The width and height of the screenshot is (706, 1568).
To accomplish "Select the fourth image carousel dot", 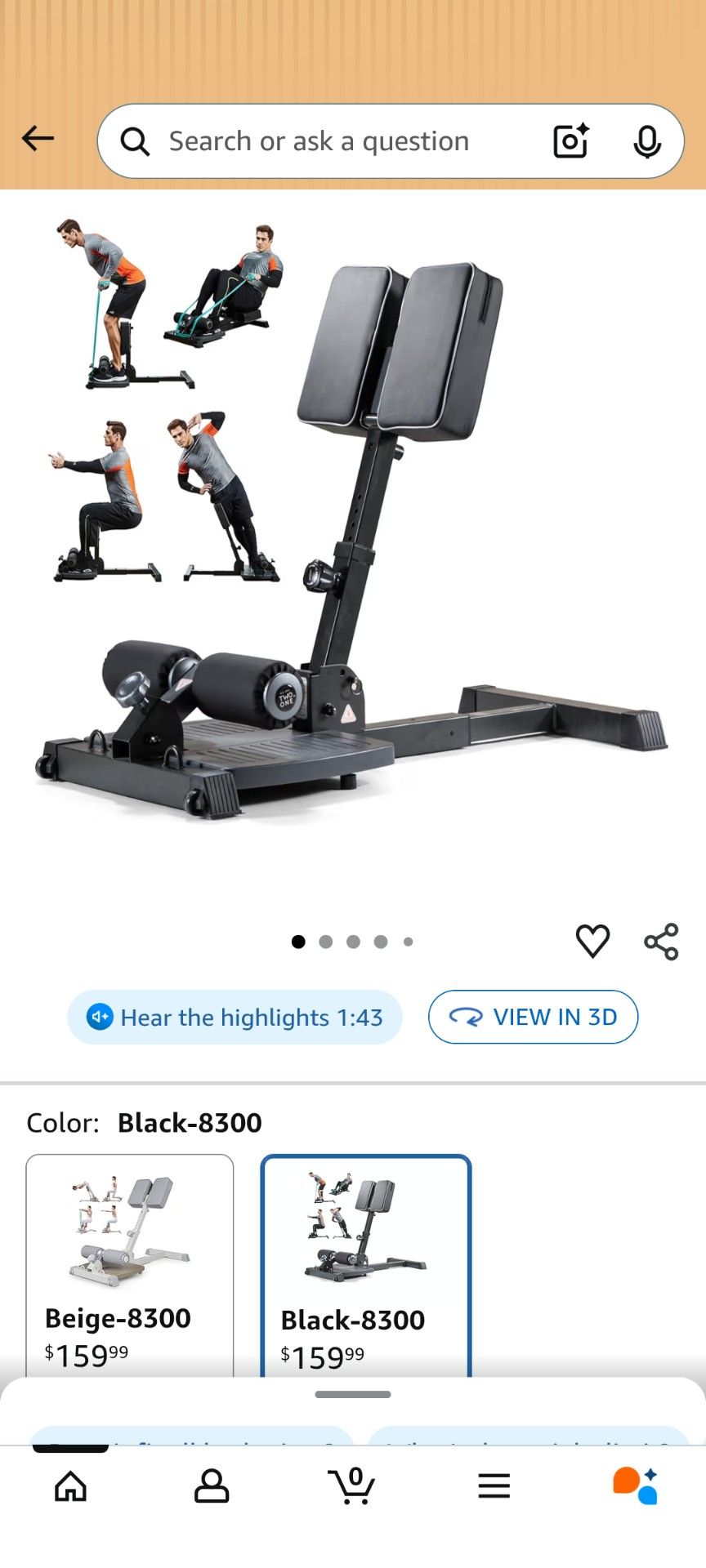I will [380, 941].
